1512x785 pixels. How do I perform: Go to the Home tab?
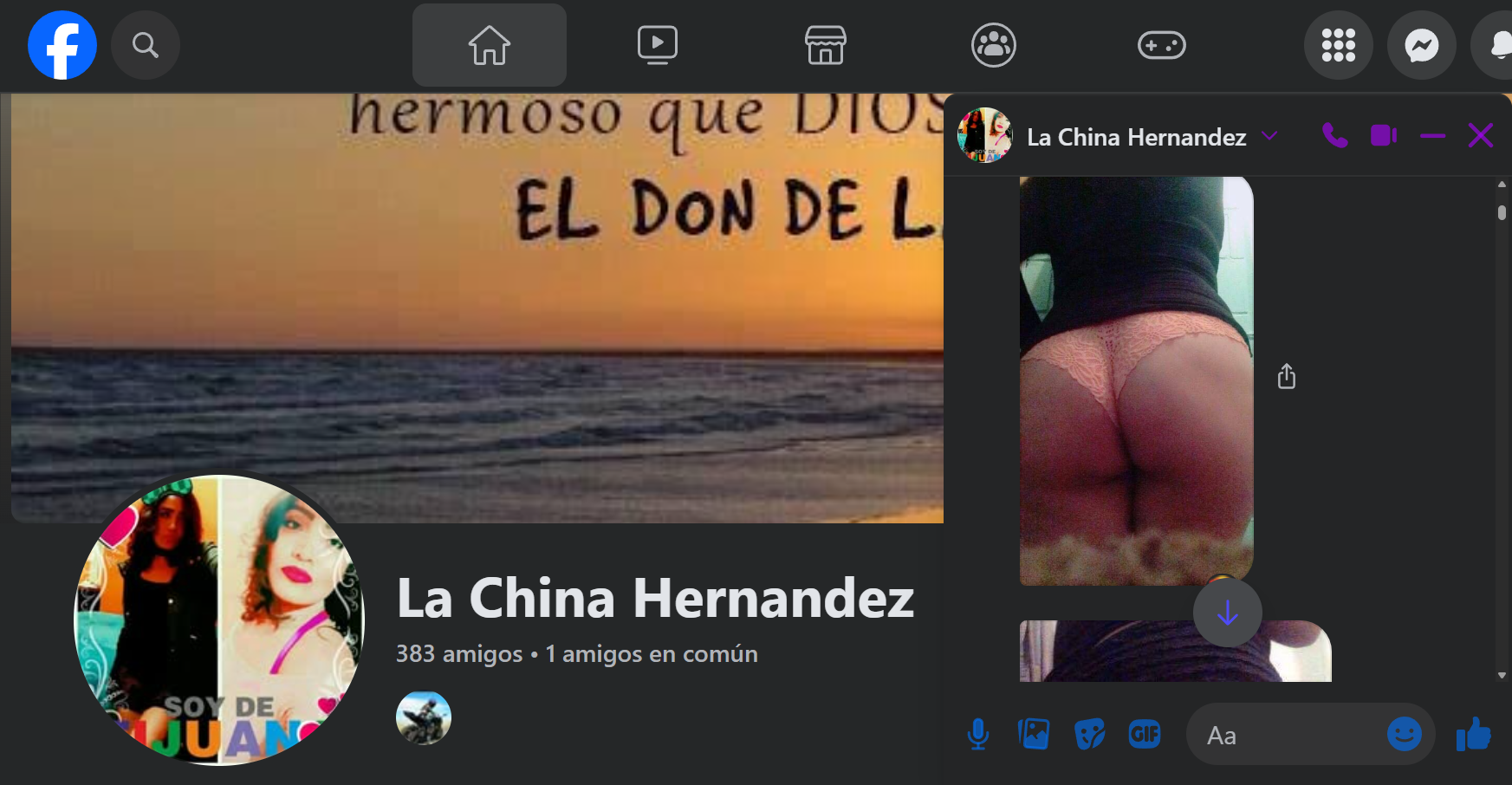[x=490, y=45]
